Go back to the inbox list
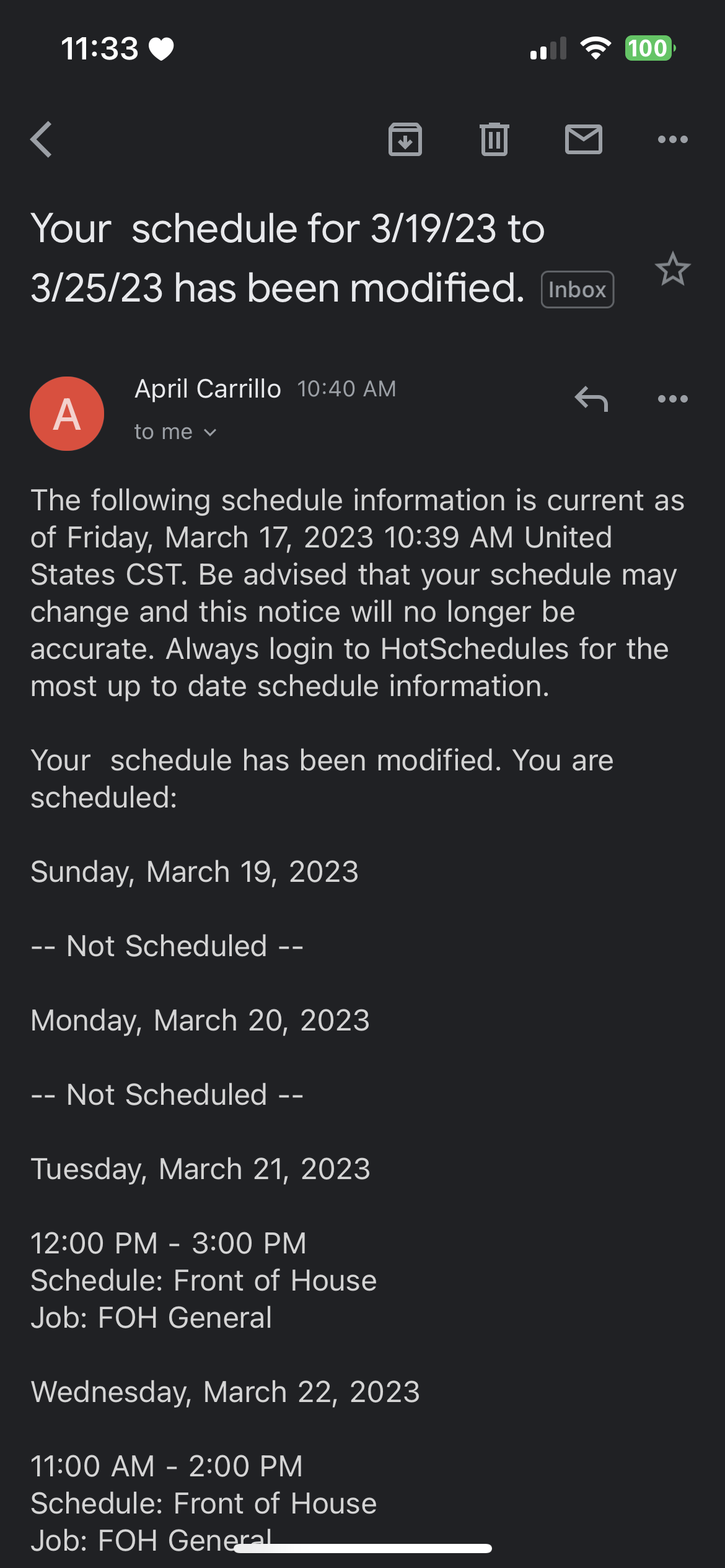This screenshot has width=725, height=1568. point(42,139)
